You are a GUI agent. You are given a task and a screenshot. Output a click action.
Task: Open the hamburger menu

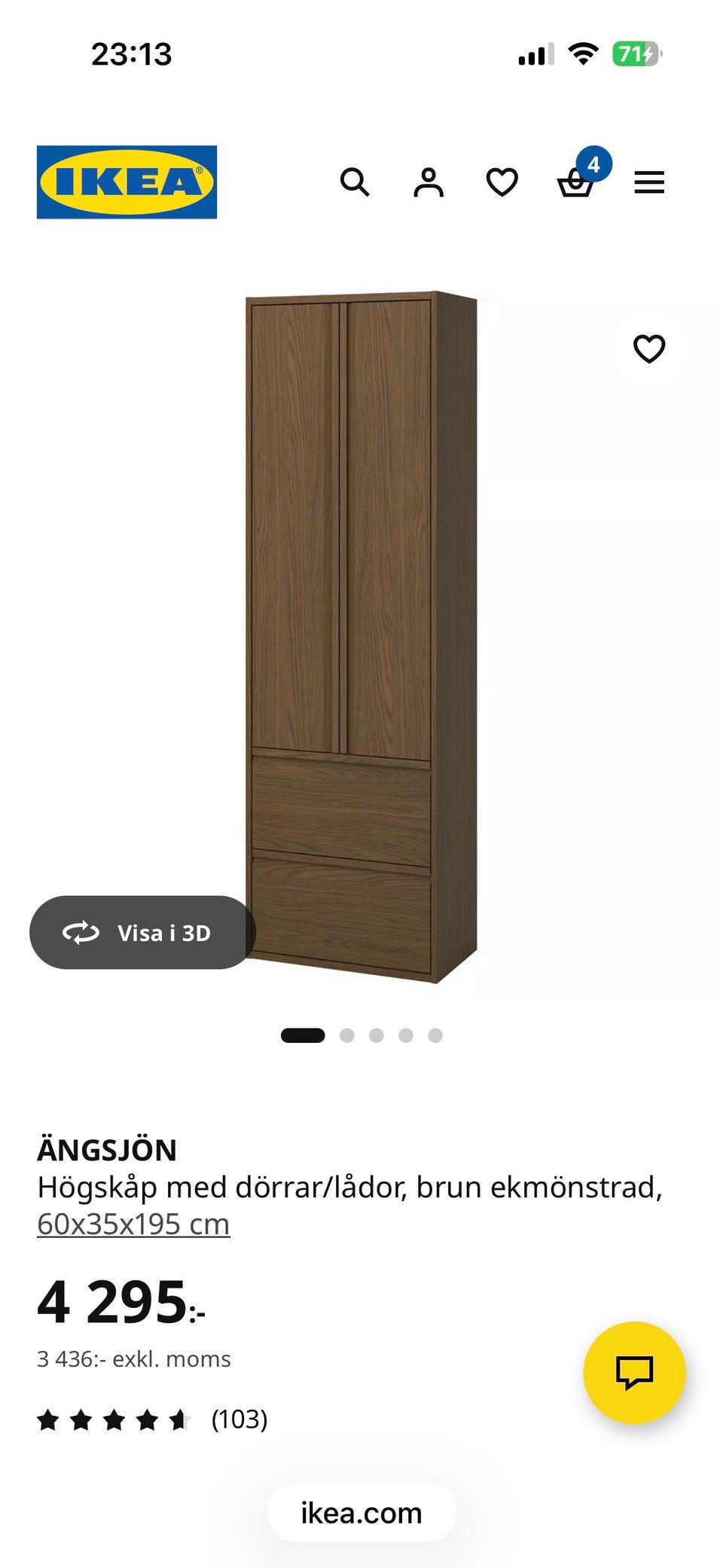point(649,182)
